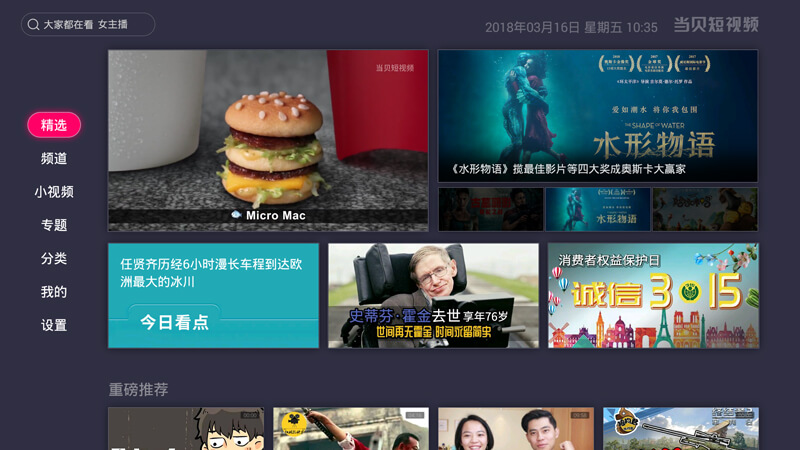The height and width of the screenshot is (450, 800).
Task: Open the 消费者权益保护日 诚信315 card
Action: point(653,295)
